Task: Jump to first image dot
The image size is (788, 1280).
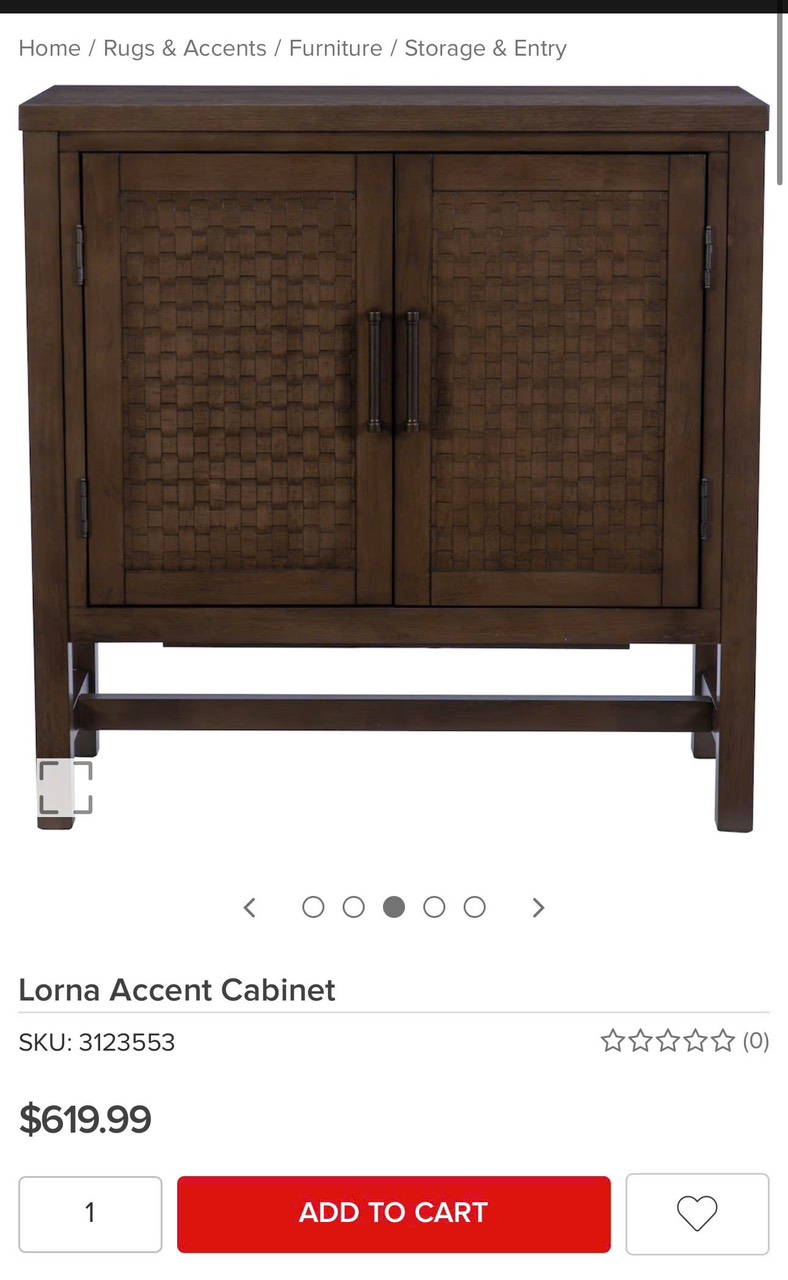Action: pos(313,907)
